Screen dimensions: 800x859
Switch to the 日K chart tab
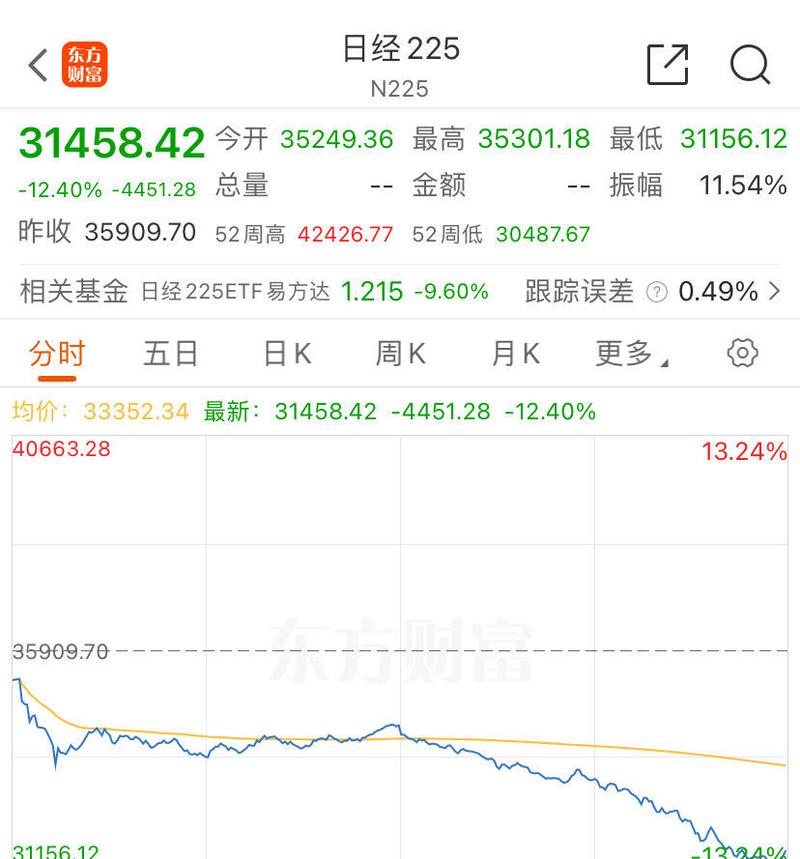coord(287,354)
